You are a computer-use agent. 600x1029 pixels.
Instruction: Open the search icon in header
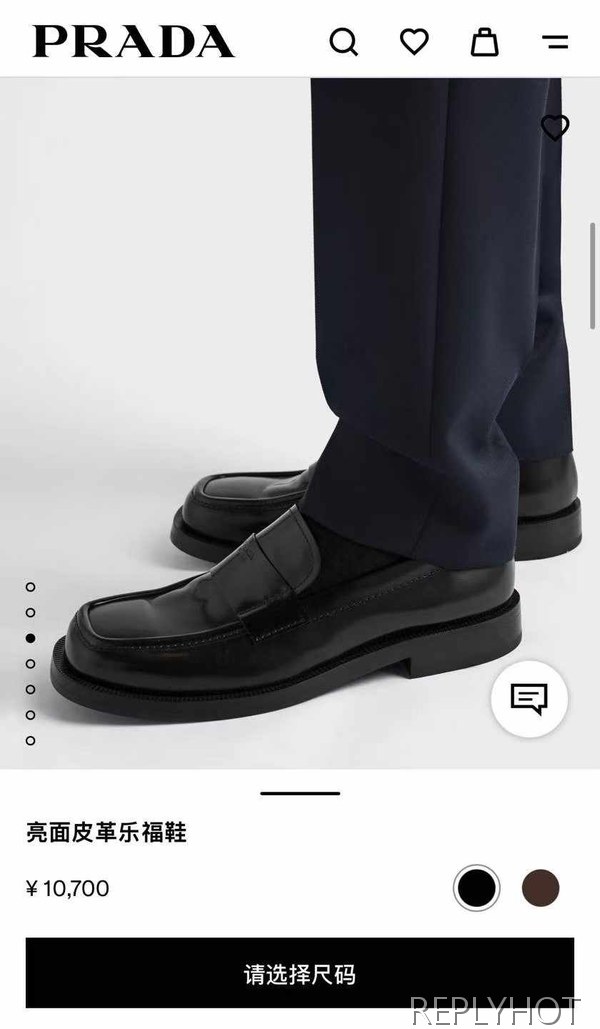[x=343, y=42]
